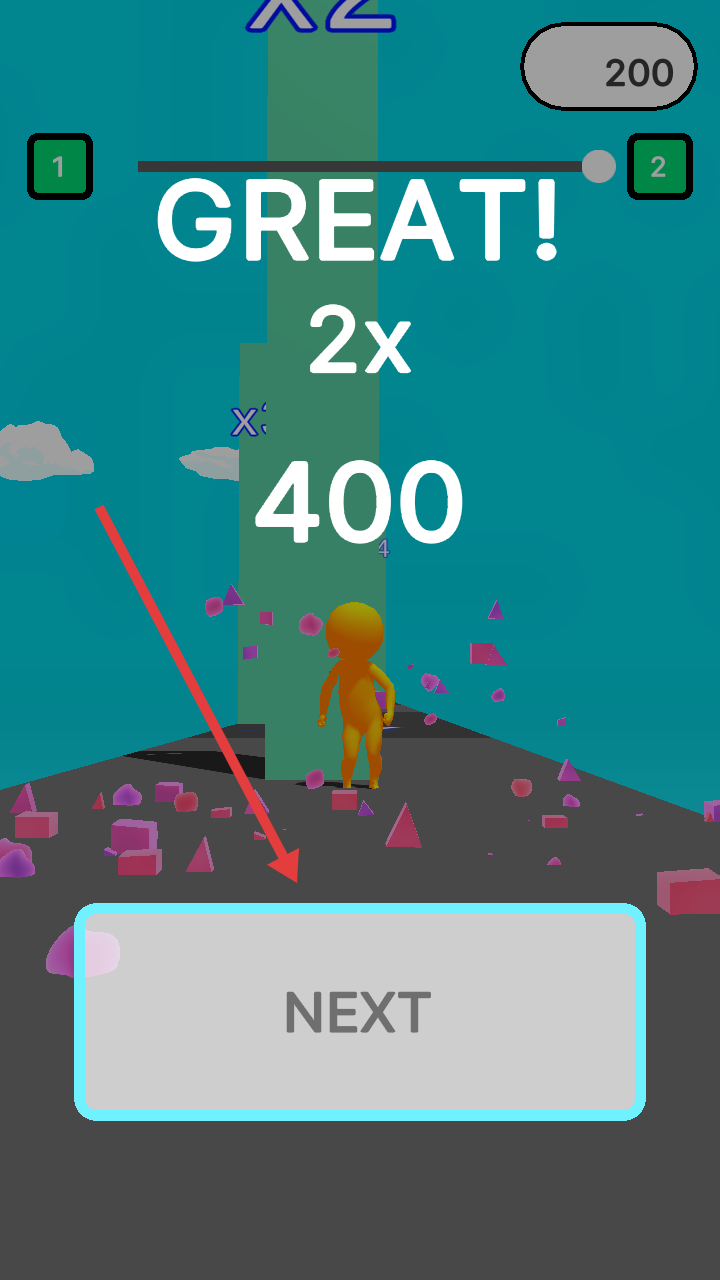Tap NEXT to continue to next level

359,1012
